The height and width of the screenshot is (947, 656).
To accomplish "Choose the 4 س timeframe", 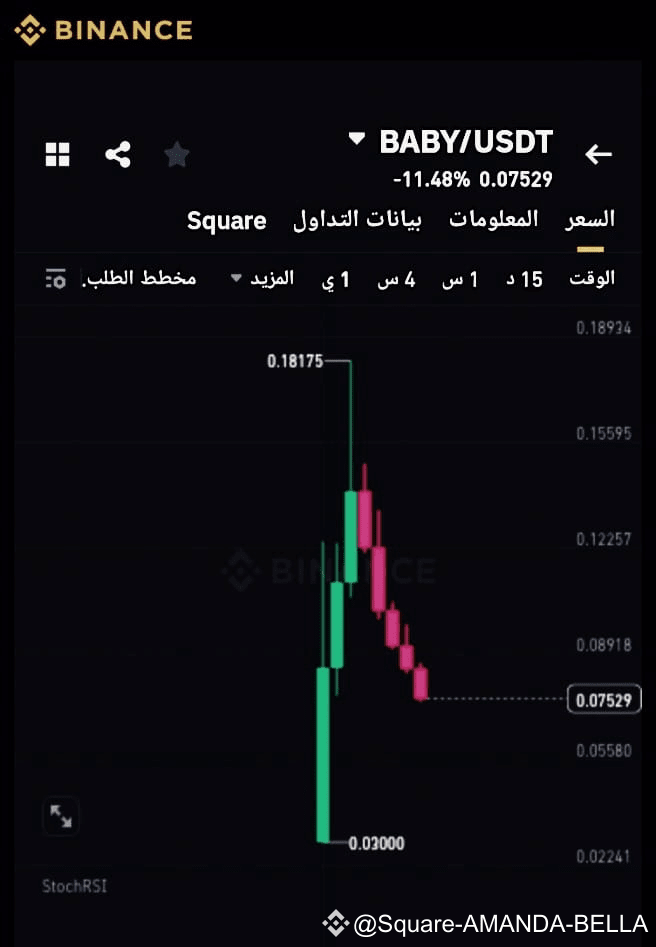I will [x=396, y=279].
